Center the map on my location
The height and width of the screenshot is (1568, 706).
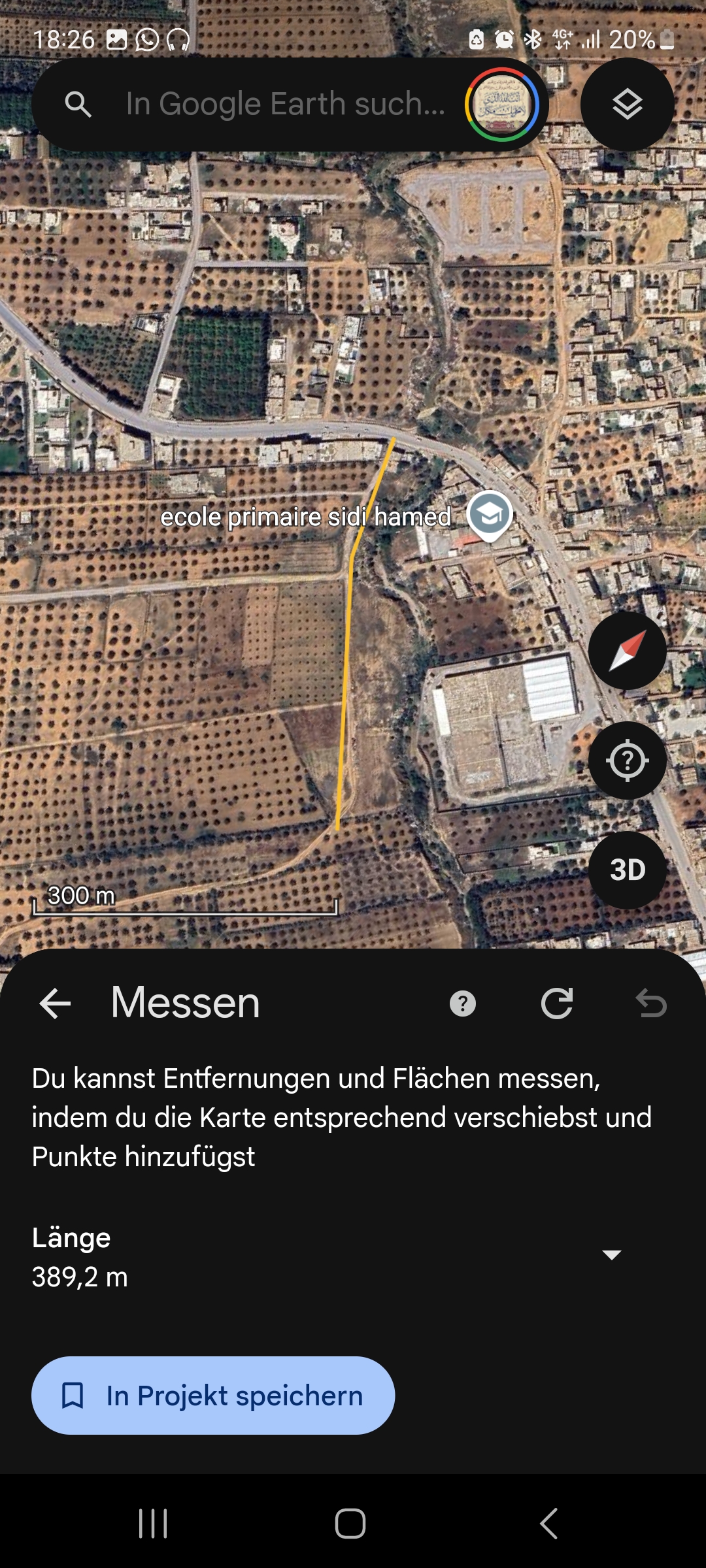(628, 760)
